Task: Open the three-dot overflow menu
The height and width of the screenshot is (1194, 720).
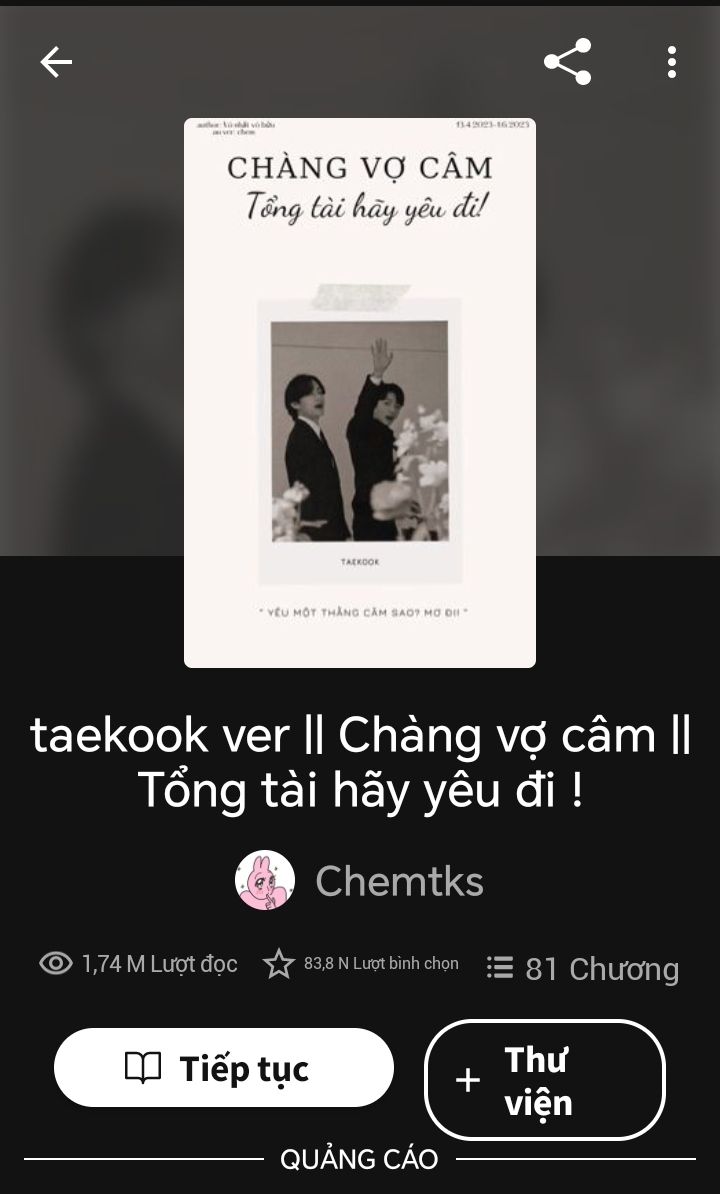Action: (672, 62)
